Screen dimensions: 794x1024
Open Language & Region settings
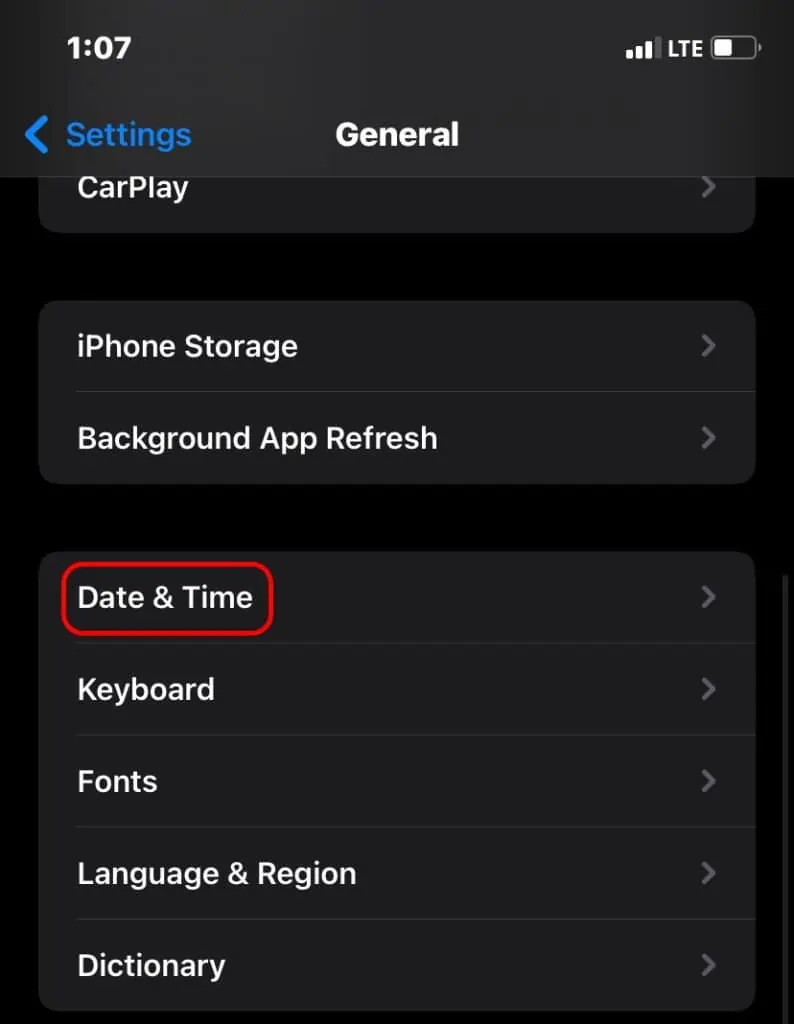(216, 873)
